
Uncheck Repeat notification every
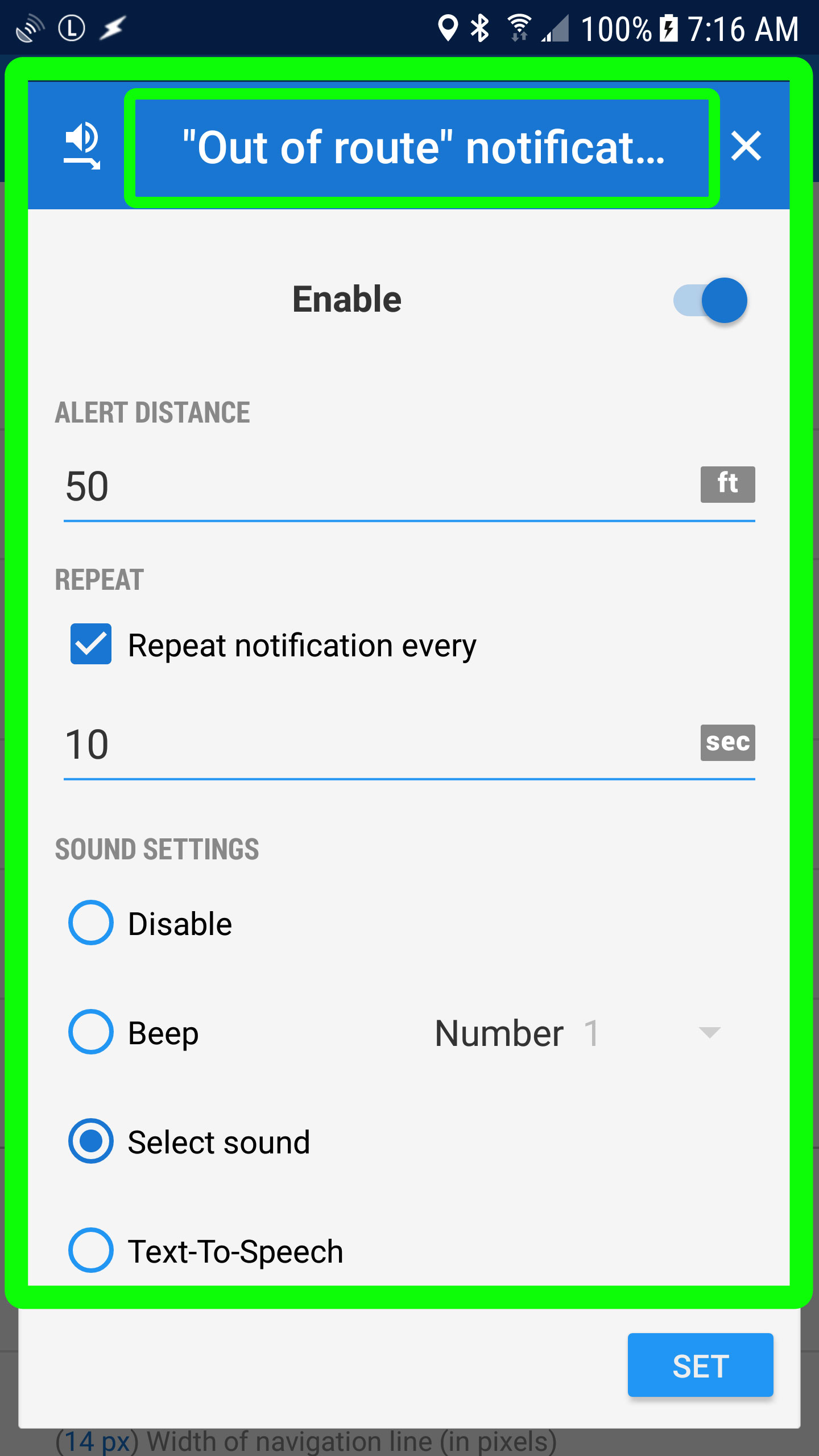tap(91, 644)
